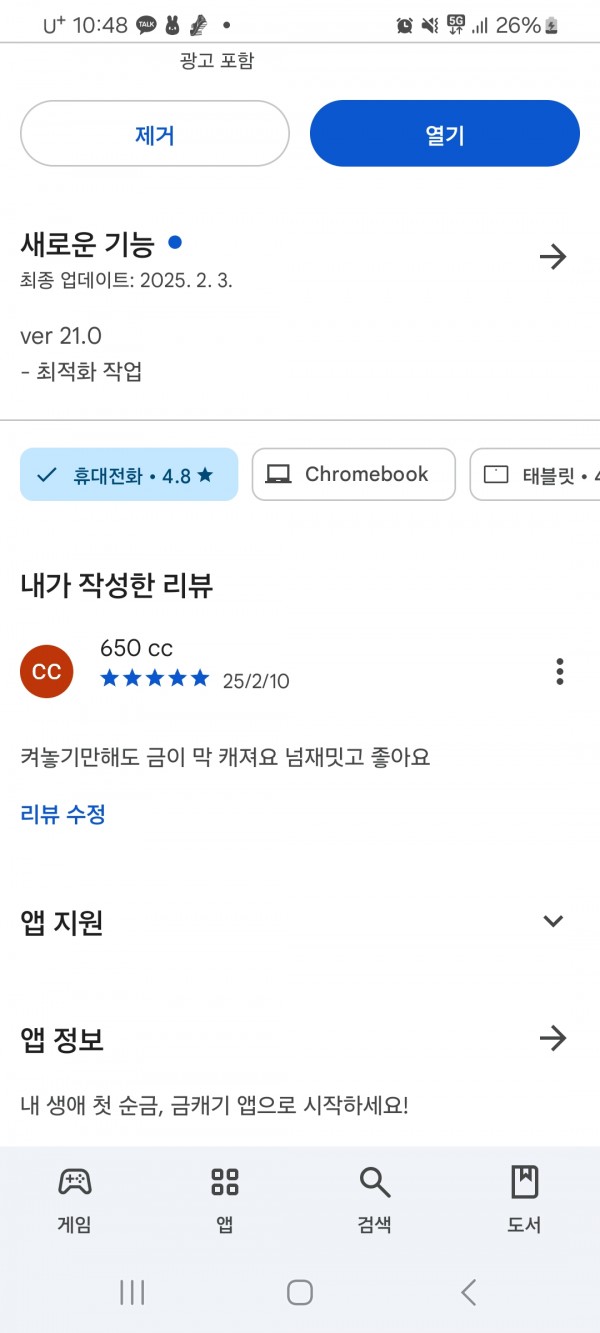Tap the 제거 button to uninstall
This screenshot has height=1333, width=600.
(x=155, y=133)
